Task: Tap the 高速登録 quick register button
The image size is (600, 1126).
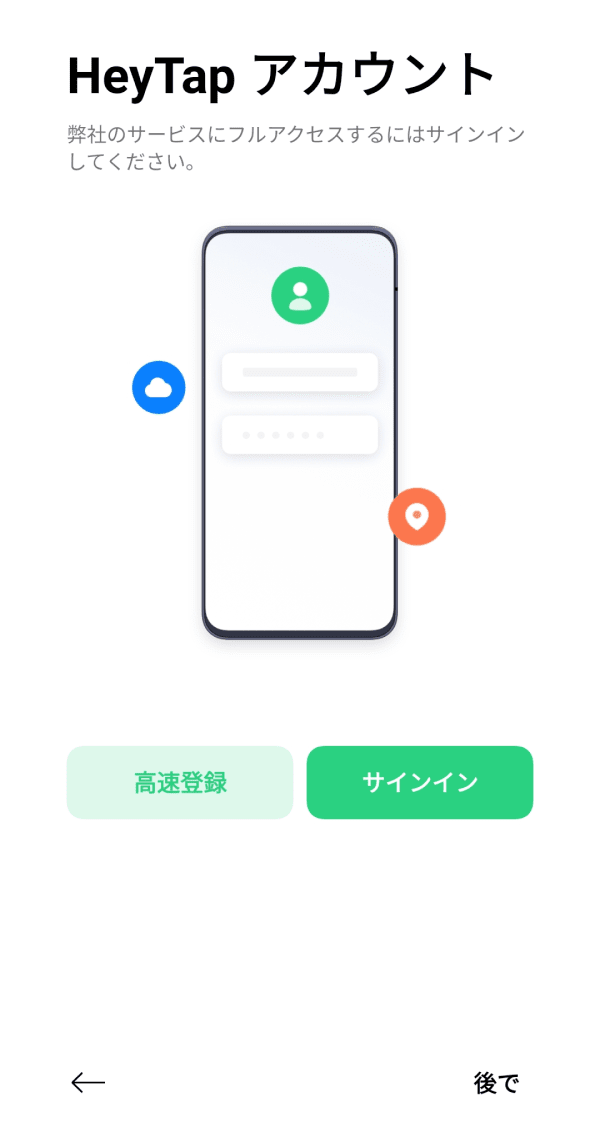Action: [x=180, y=783]
